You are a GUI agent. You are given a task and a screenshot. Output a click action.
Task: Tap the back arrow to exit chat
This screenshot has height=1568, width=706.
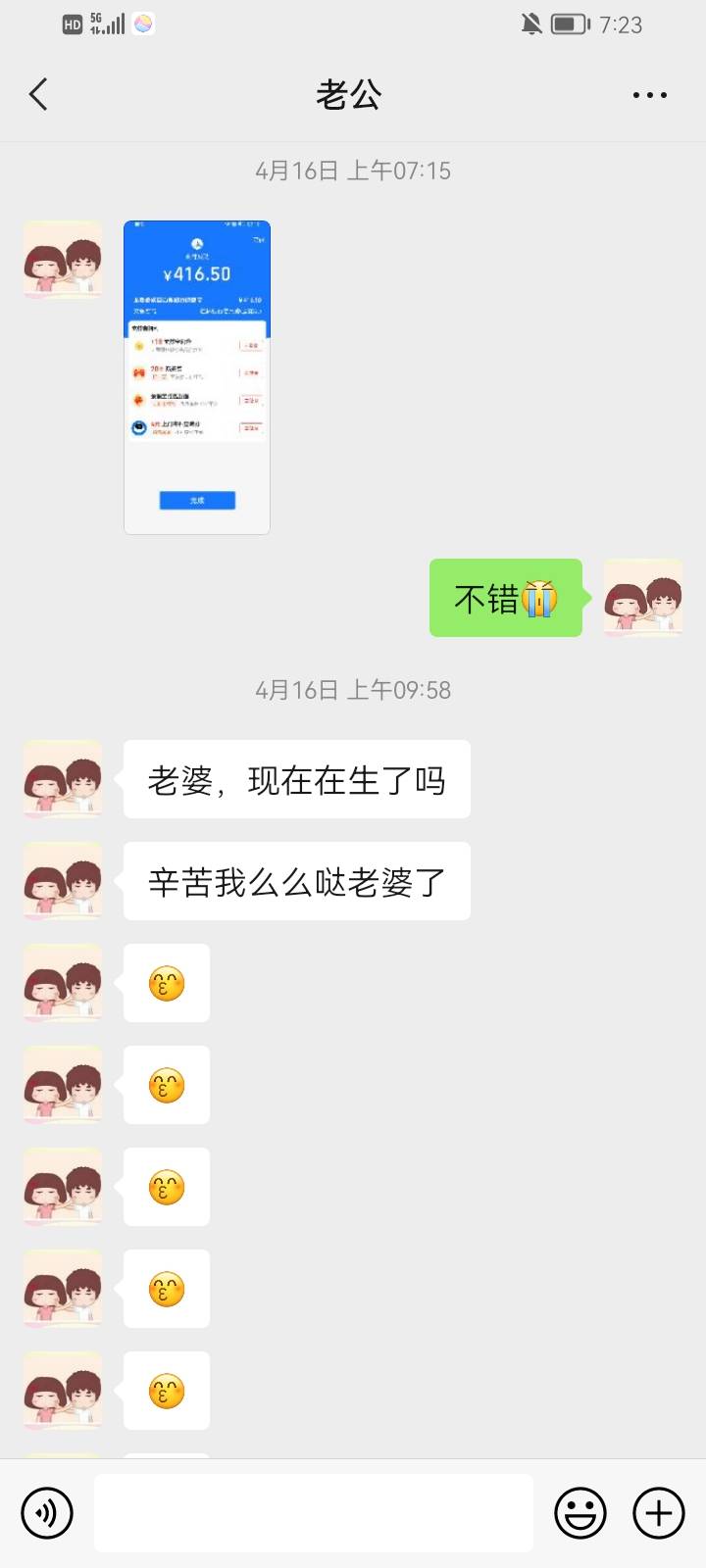pyautogui.click(x=37, y=94)
